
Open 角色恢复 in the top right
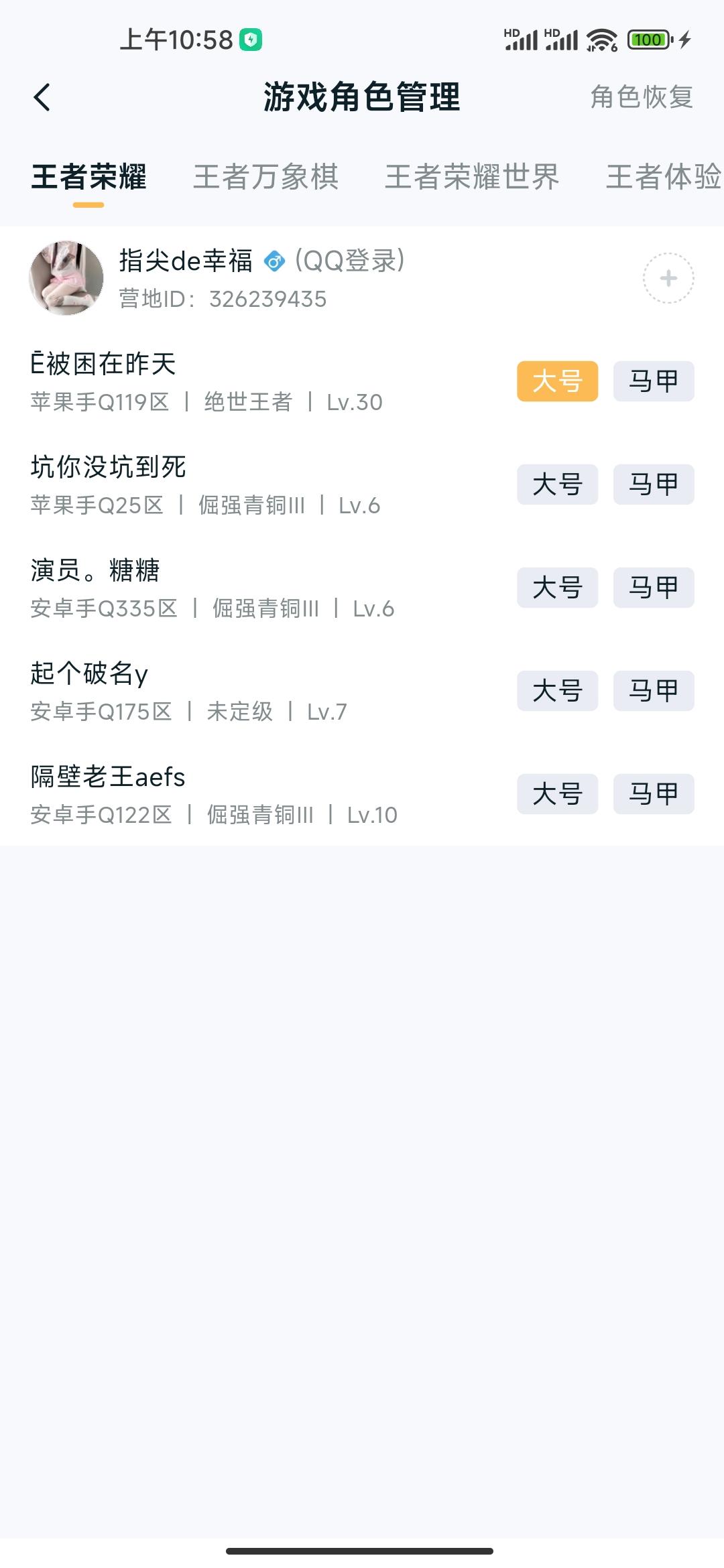[x=642, y=98]
